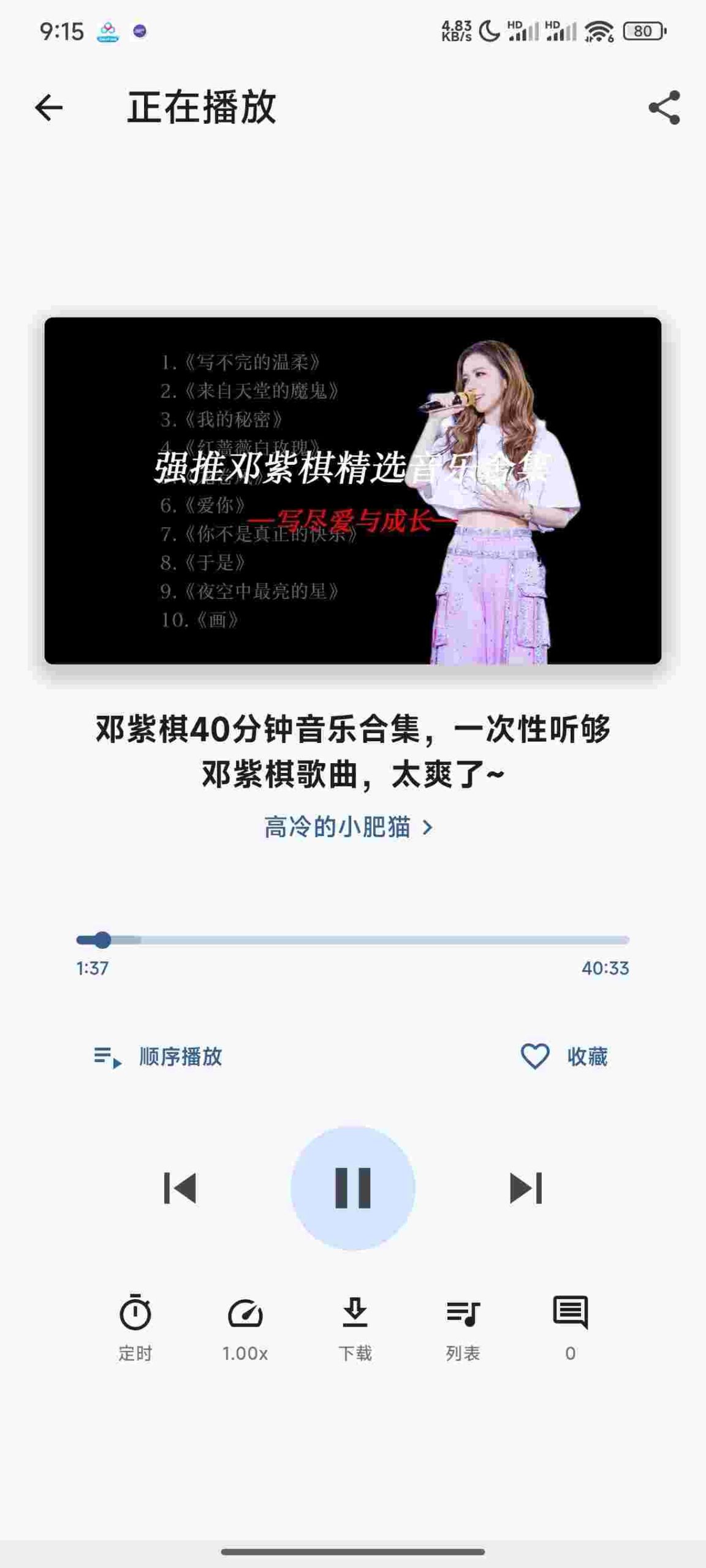Screen dimensions: 706x1568
Task: Change the 顺序播放 play mode
Action: [x=158, y=1057]
